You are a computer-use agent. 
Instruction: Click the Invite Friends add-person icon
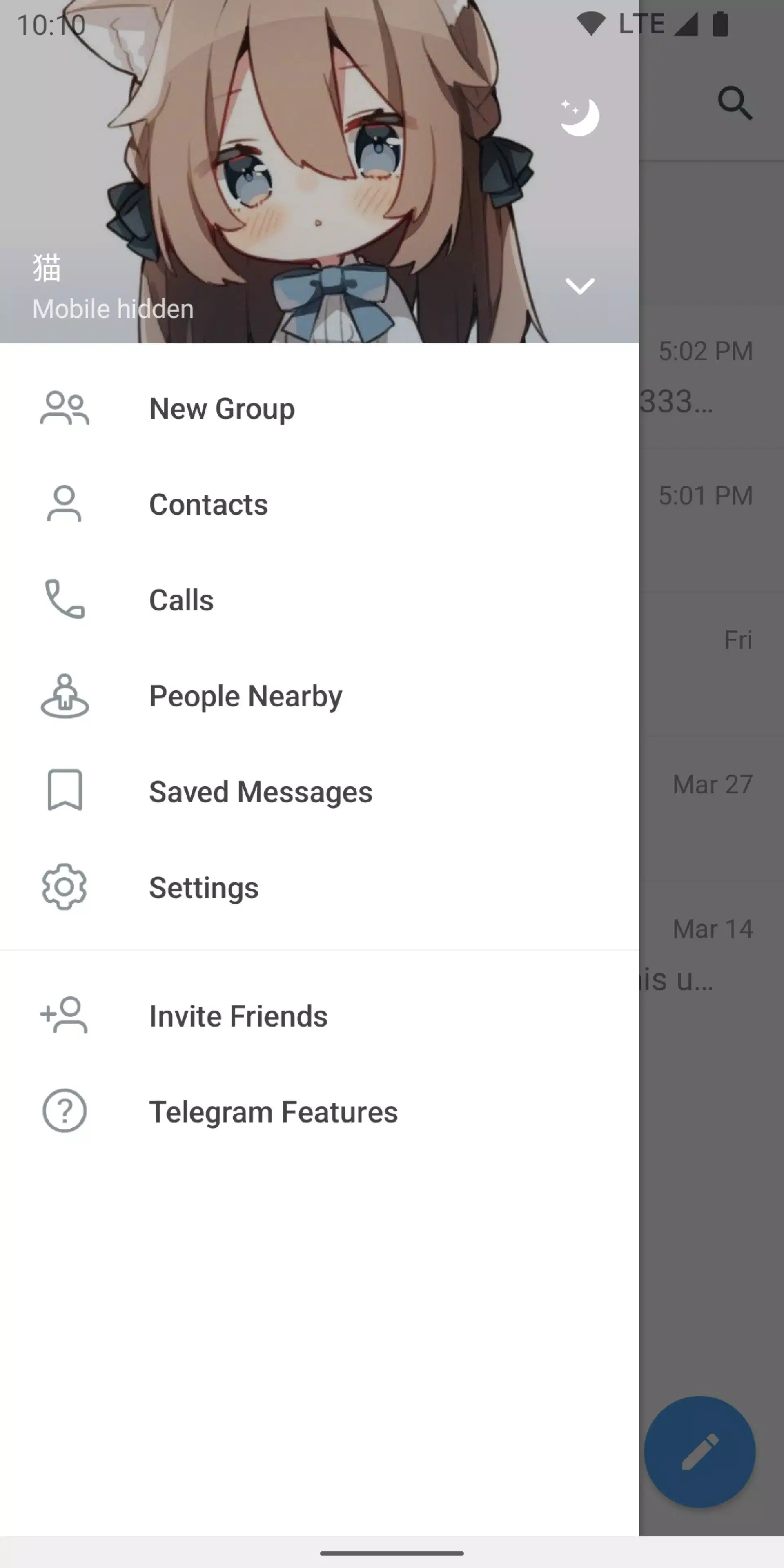(x=64, y=1015)
